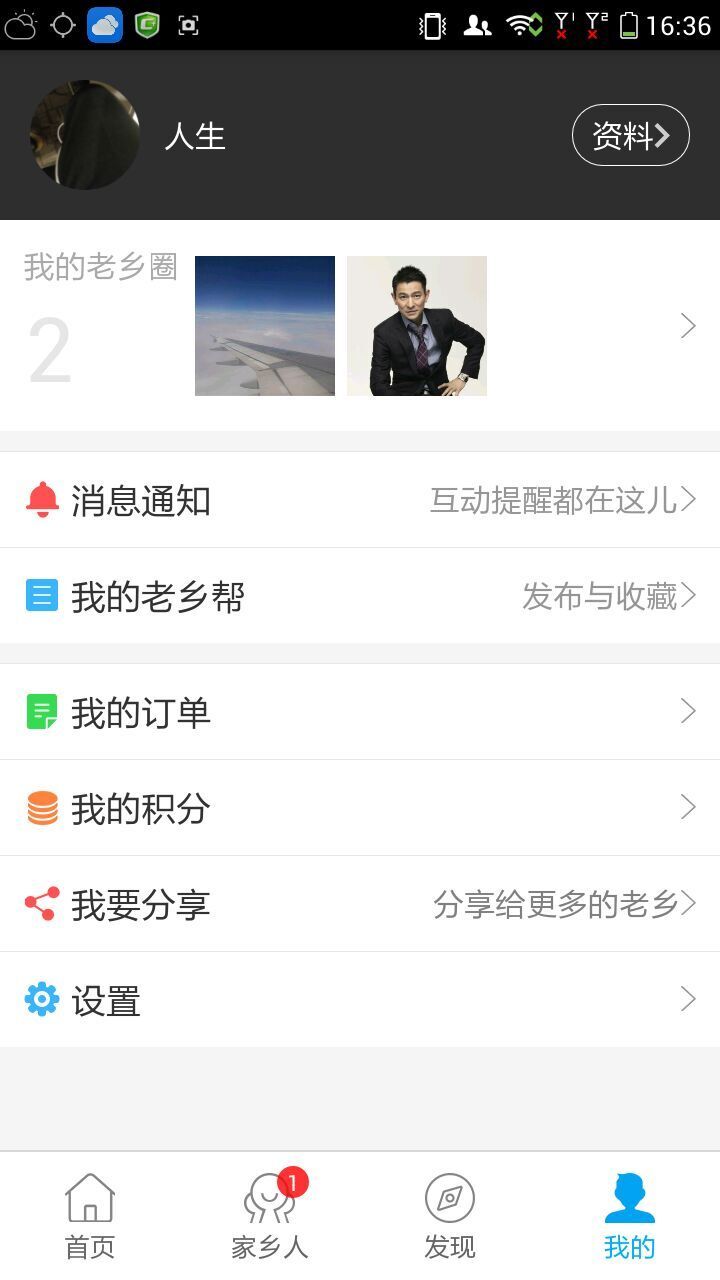Expand 我的老乡圈 with the chevron arrow
This screenshot has width=720, height=1280.
click(688, 326)
